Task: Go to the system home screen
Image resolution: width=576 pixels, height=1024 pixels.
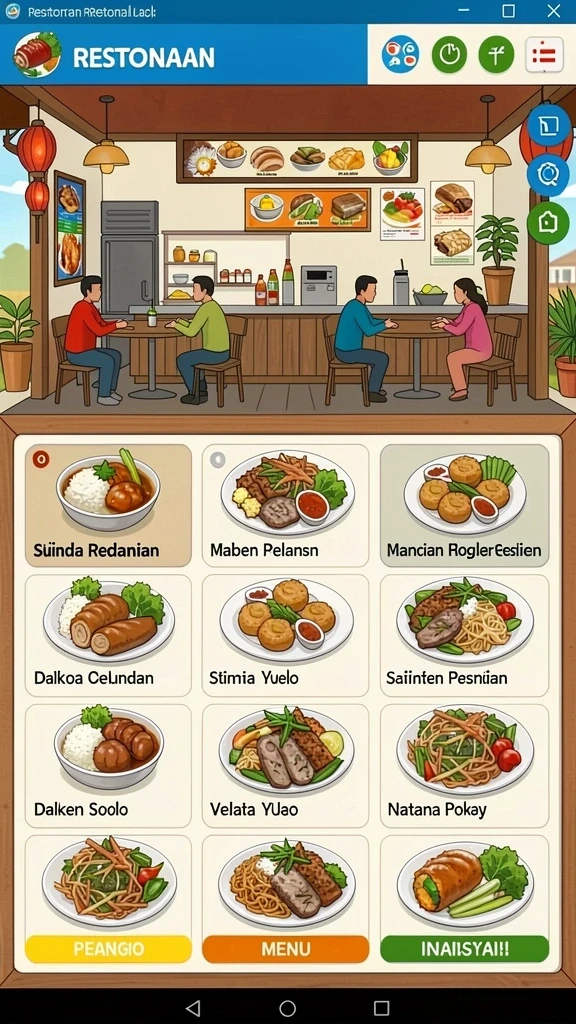Action: 287,1008
